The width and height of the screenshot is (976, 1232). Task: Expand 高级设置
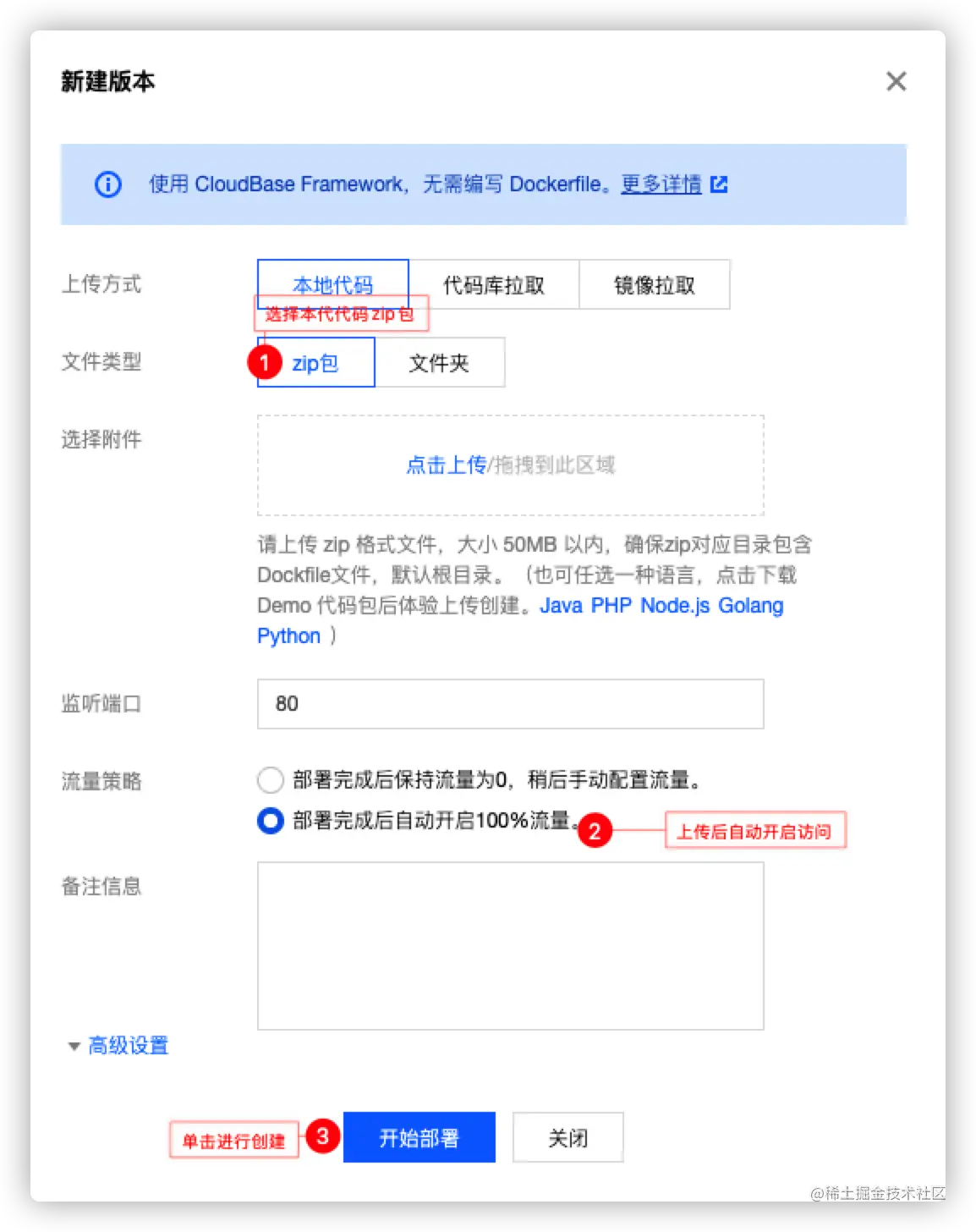[x=128, y=1046]
